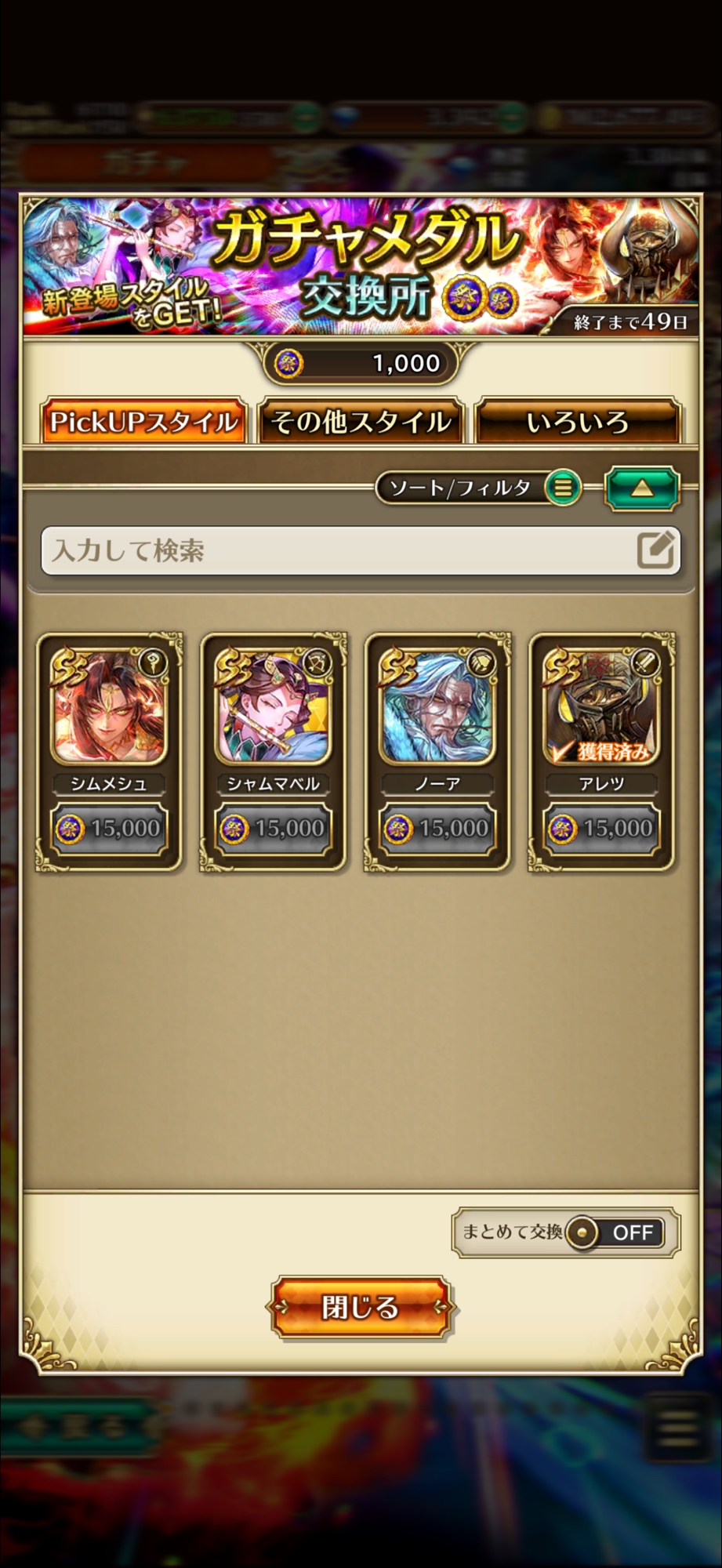Switch to the その他スタイル tab

(361, 422)
